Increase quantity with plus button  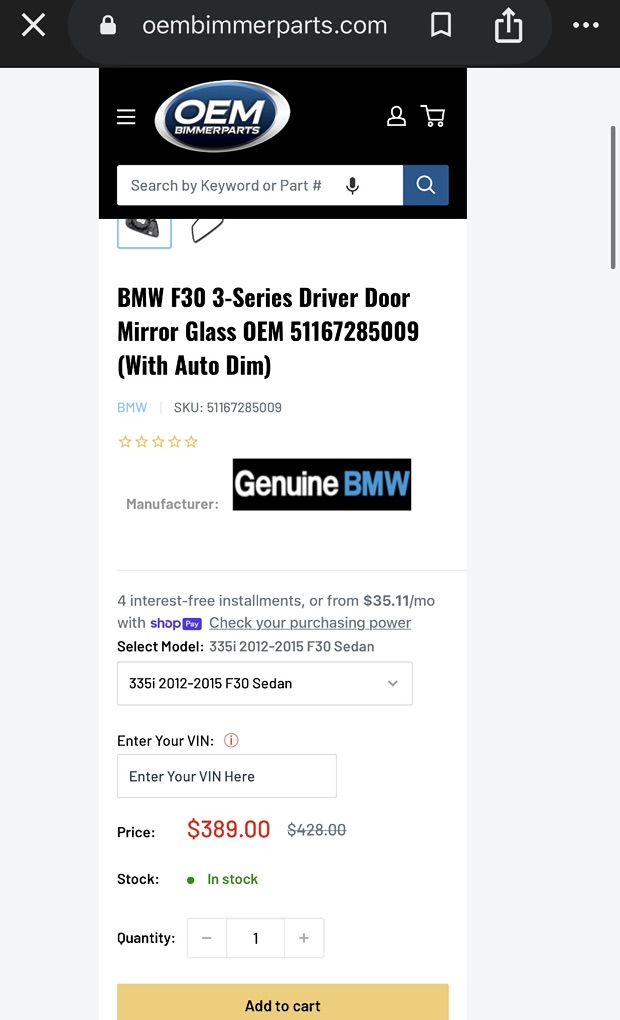tap(304, 938)
